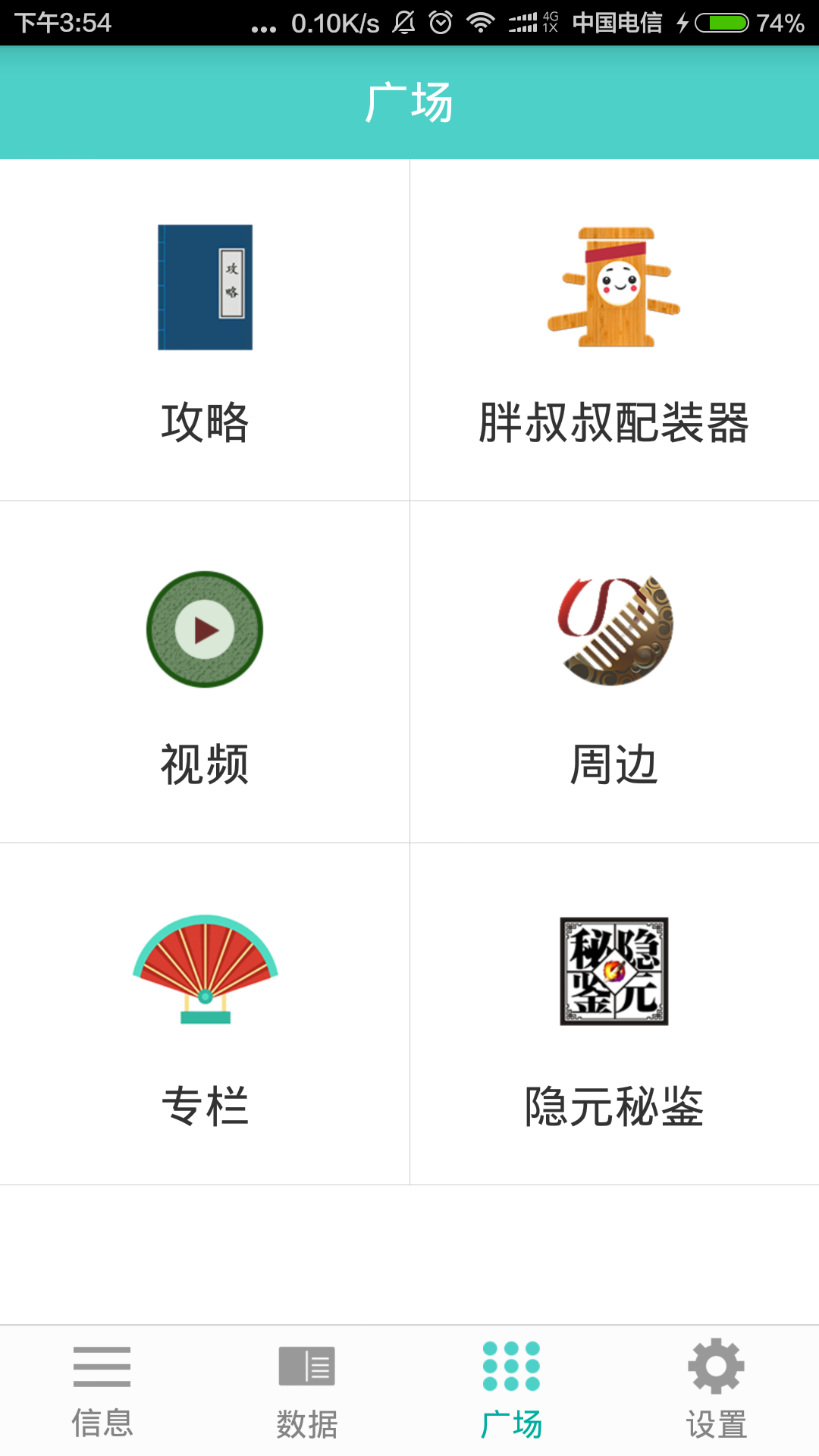Open the 攻略 guide book icon

[x=203, y=288]
